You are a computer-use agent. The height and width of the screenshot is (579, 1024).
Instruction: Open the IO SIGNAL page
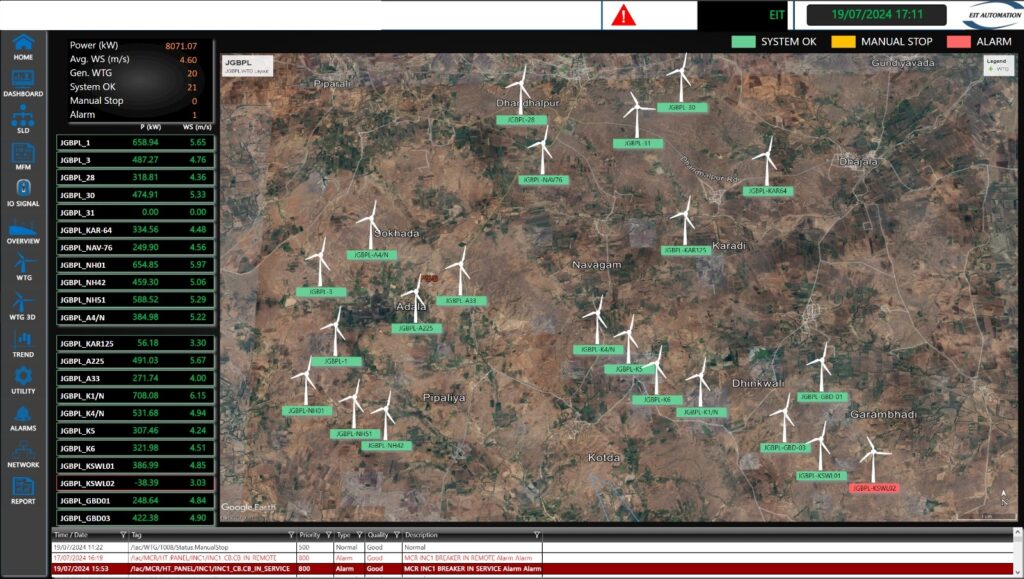pyautogui.click(x=23, y=193)
